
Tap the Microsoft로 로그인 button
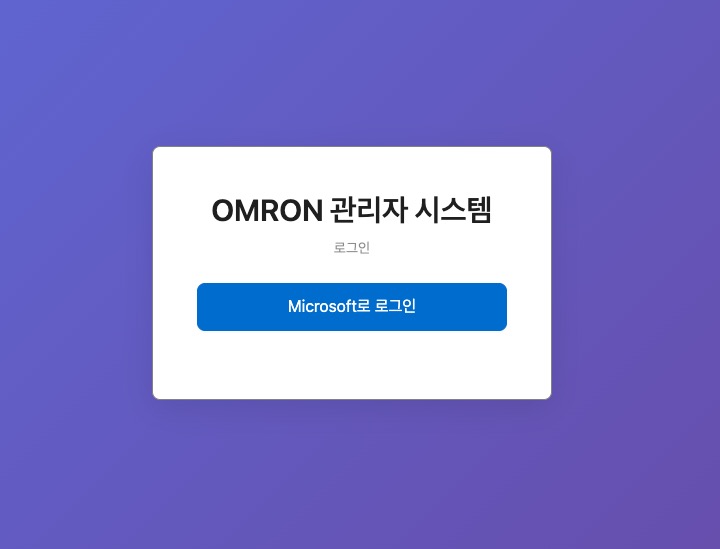pyautogui.click(x=351, y=306)
